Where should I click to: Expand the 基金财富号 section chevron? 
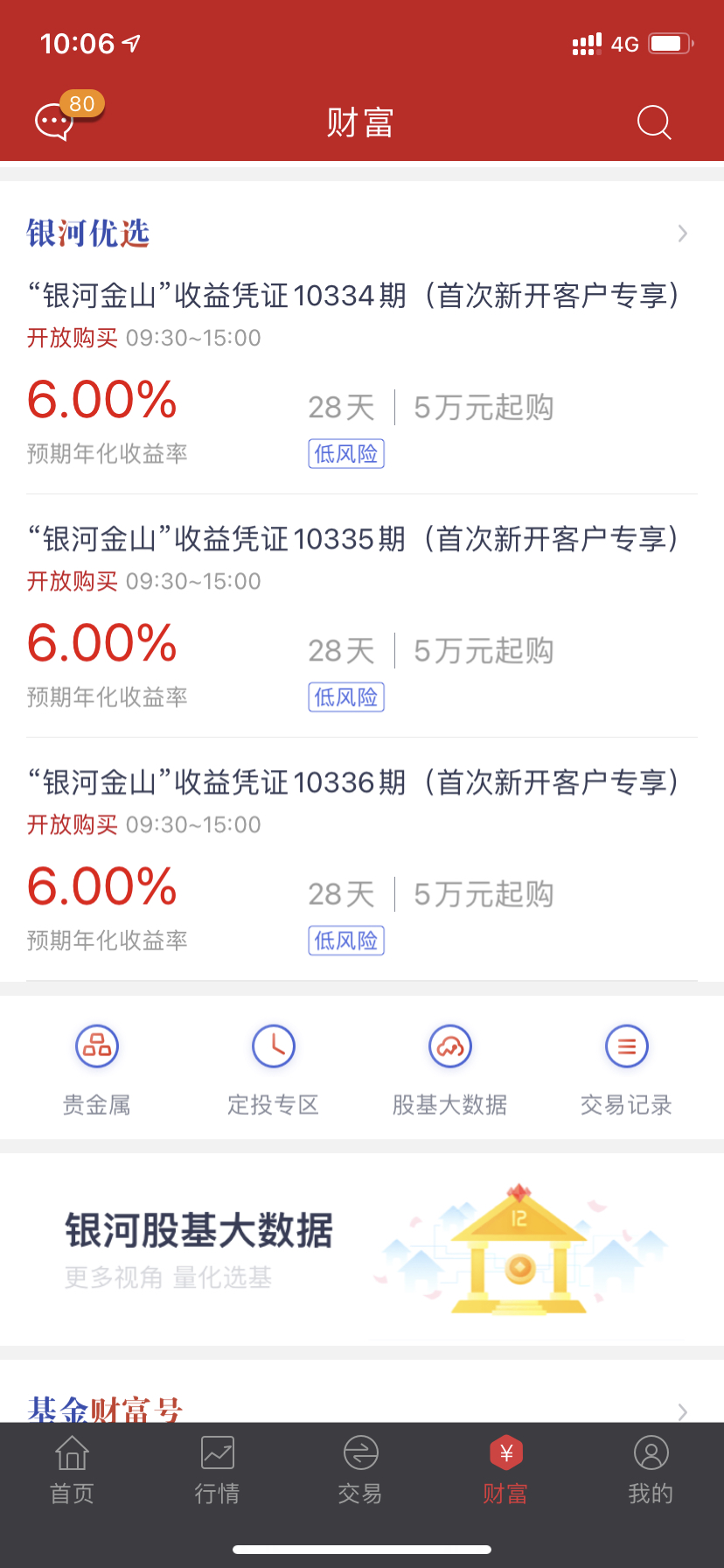coord(682,1410)
